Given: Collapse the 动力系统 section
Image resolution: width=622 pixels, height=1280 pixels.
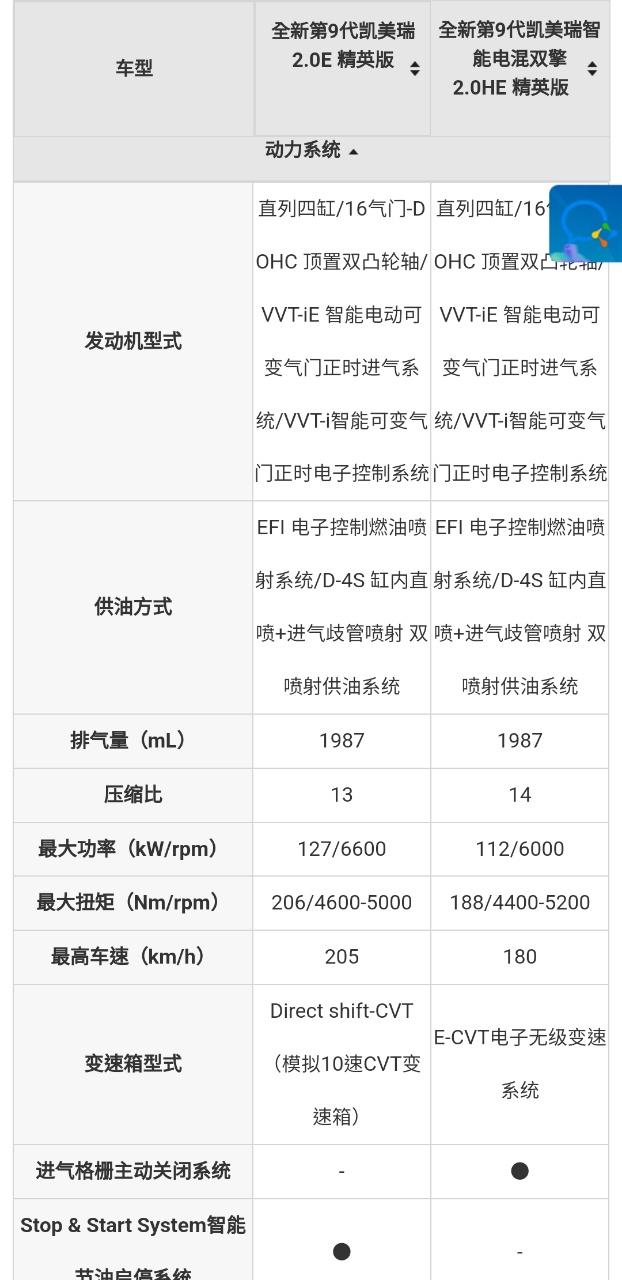Looking at the screenshot, I should pyautogui.click(x=311, y=150).
